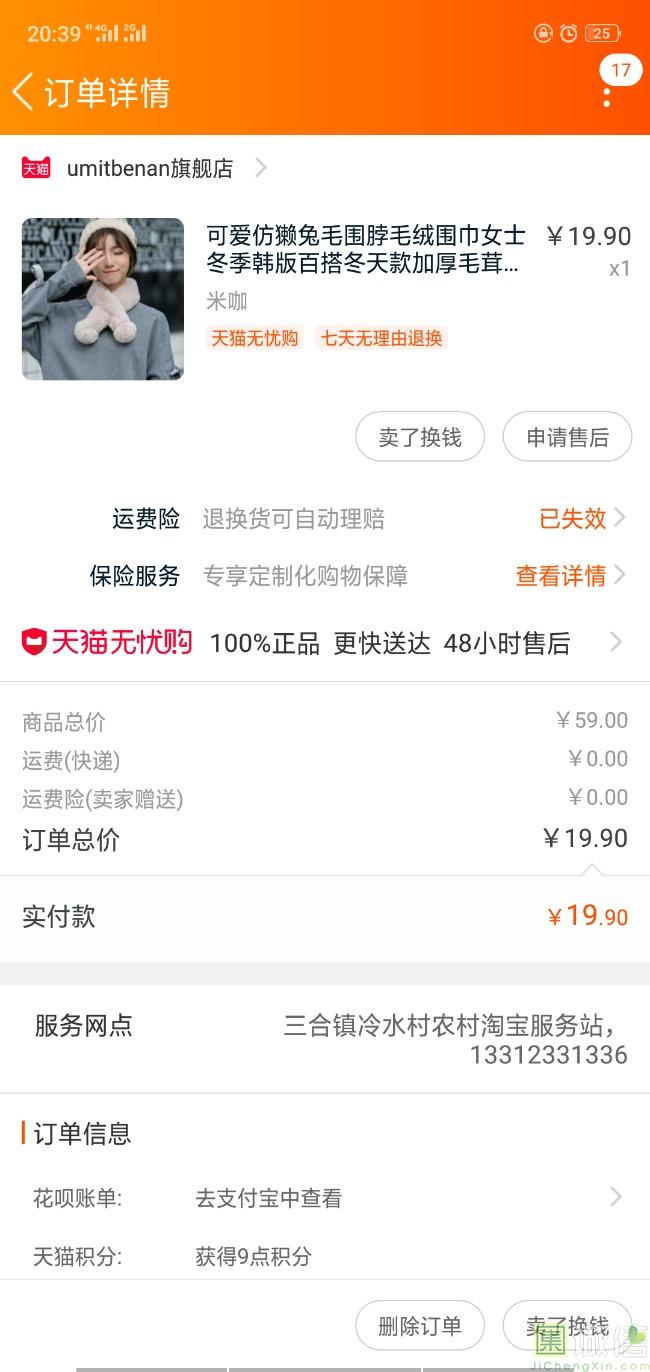Open the 运费险 row marked 已失效
This screenshot has height=1372, width=650.
(581, 518)
